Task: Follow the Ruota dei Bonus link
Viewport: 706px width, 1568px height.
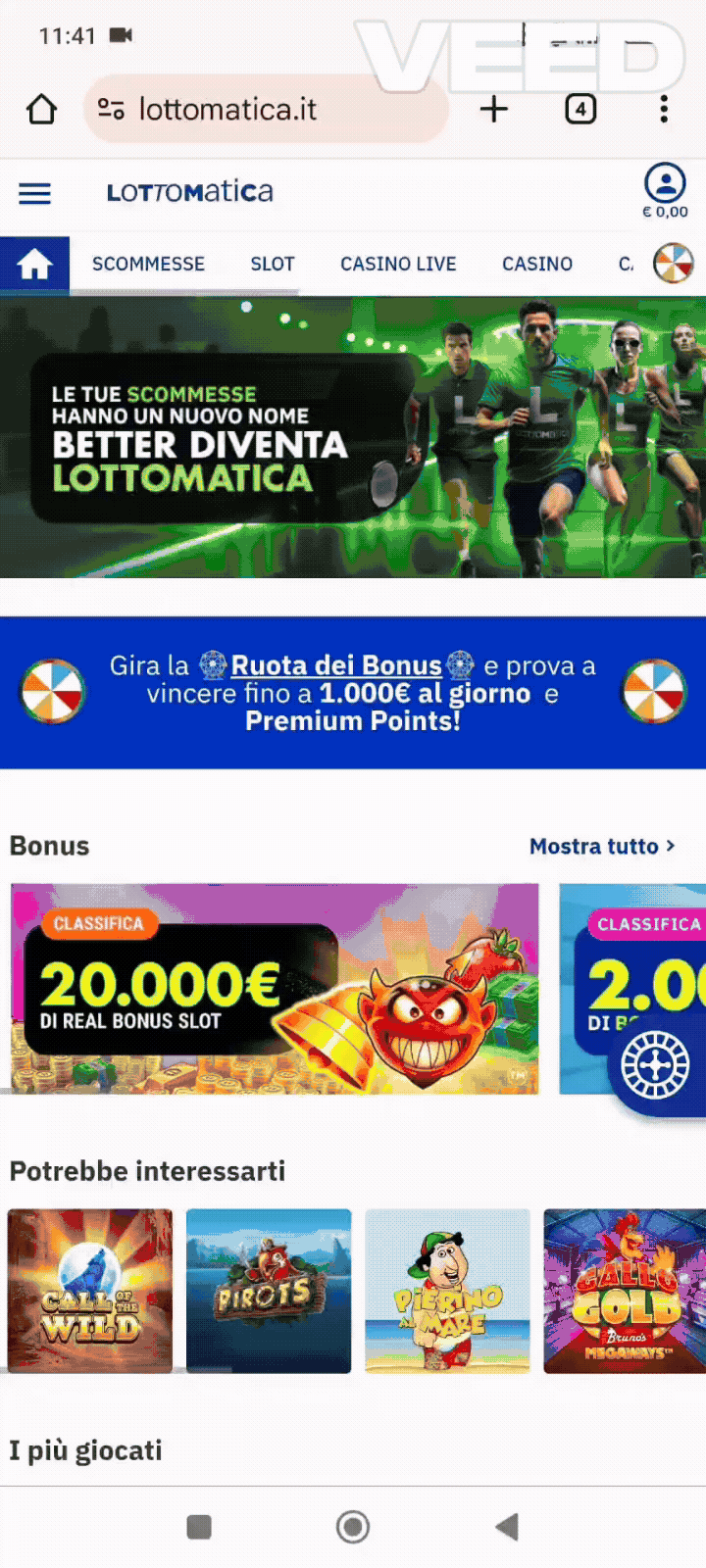Action: point(336,665)
